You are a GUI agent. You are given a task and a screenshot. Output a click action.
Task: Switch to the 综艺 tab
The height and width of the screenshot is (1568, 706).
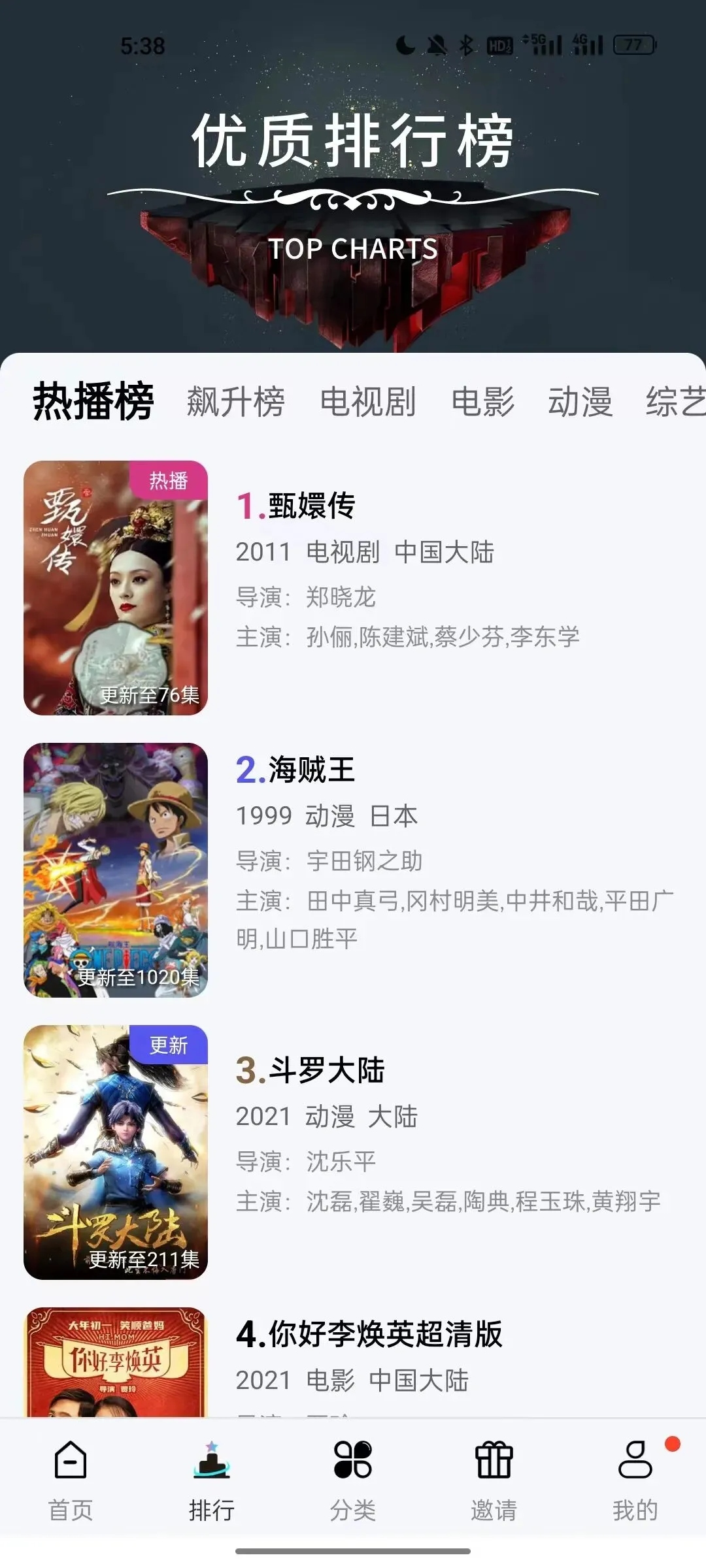(x=676, y=401)
